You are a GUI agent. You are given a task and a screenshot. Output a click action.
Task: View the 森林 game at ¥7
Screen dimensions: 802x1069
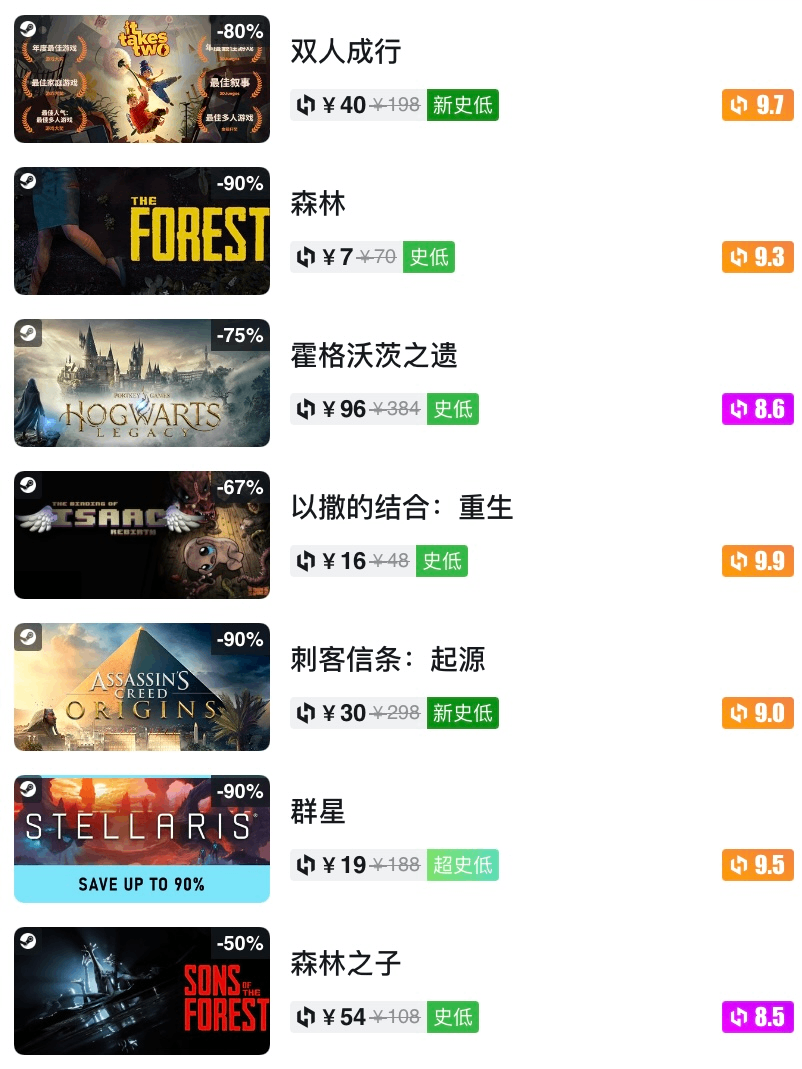click(318, 204)
